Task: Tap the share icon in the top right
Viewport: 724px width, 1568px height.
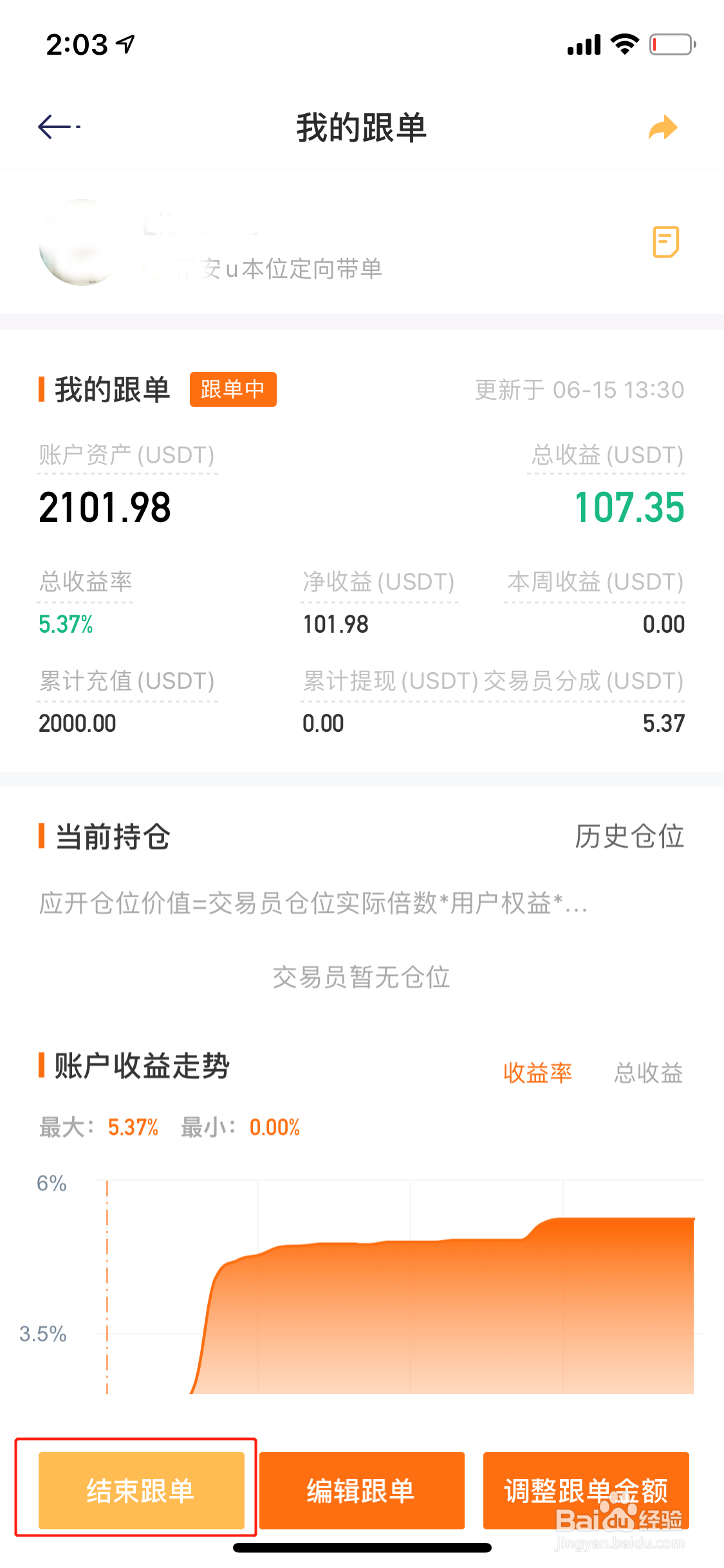Action: (664, 127)
